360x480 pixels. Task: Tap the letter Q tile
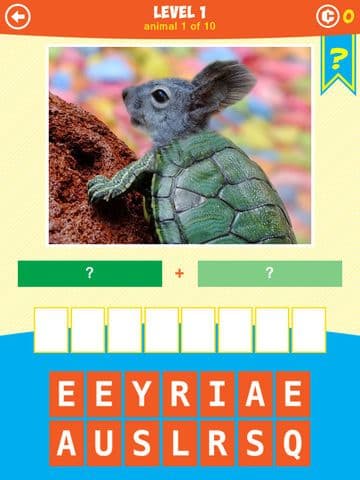tap(293, 443)
